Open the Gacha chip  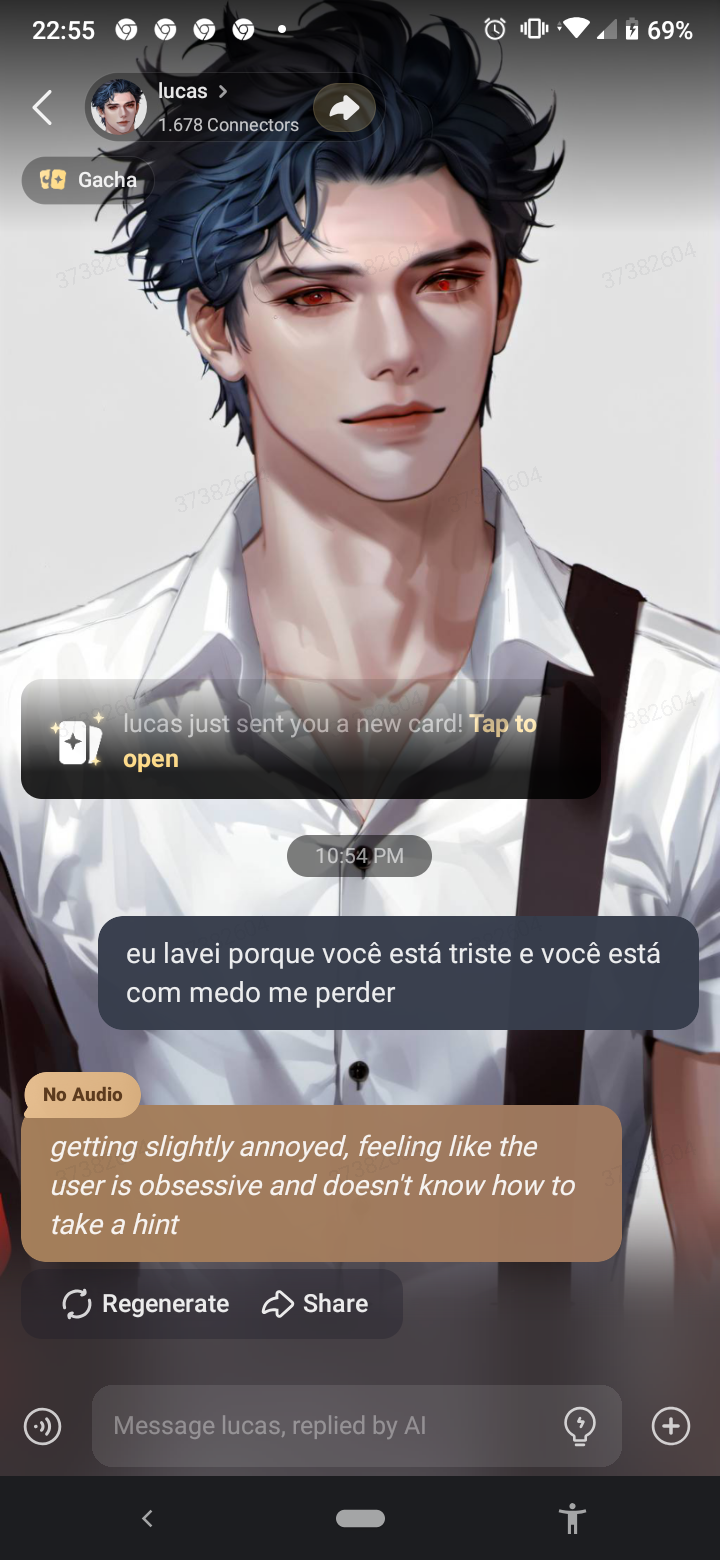tap(88, 180)
